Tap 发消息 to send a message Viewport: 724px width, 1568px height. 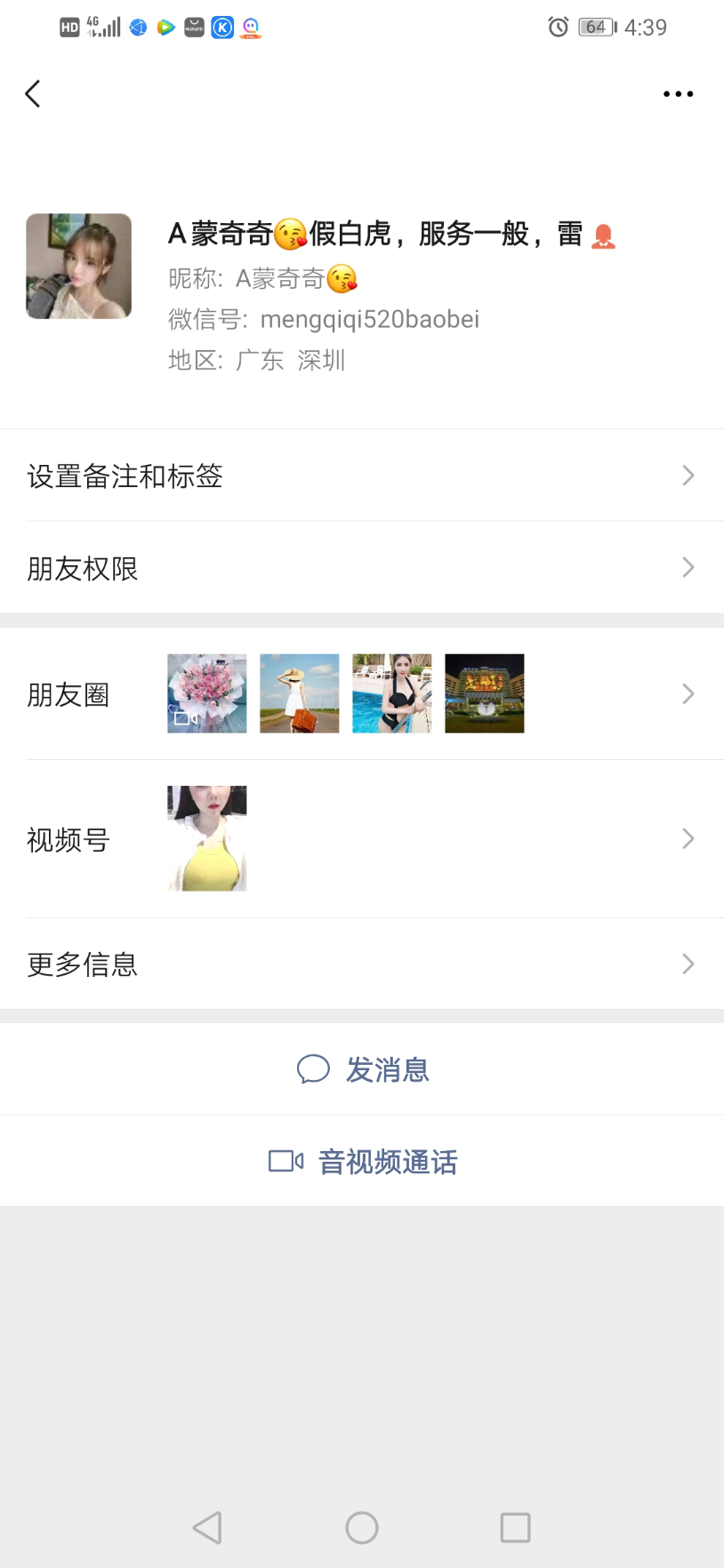click(363, 1069)
